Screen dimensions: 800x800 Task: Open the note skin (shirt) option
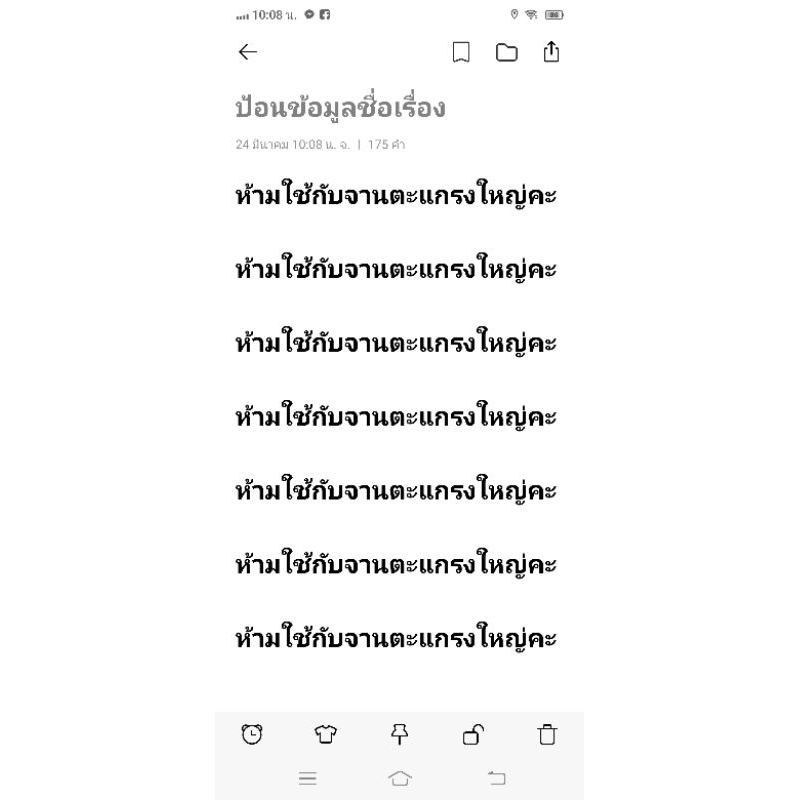[326, 734]
